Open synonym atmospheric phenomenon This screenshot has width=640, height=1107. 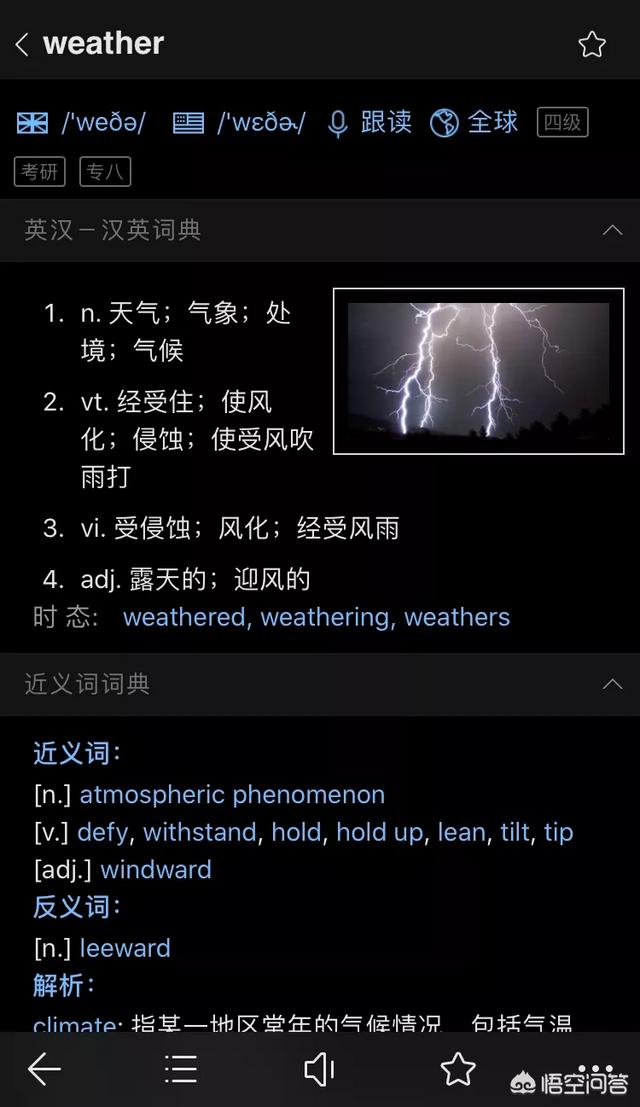(232, 795)
